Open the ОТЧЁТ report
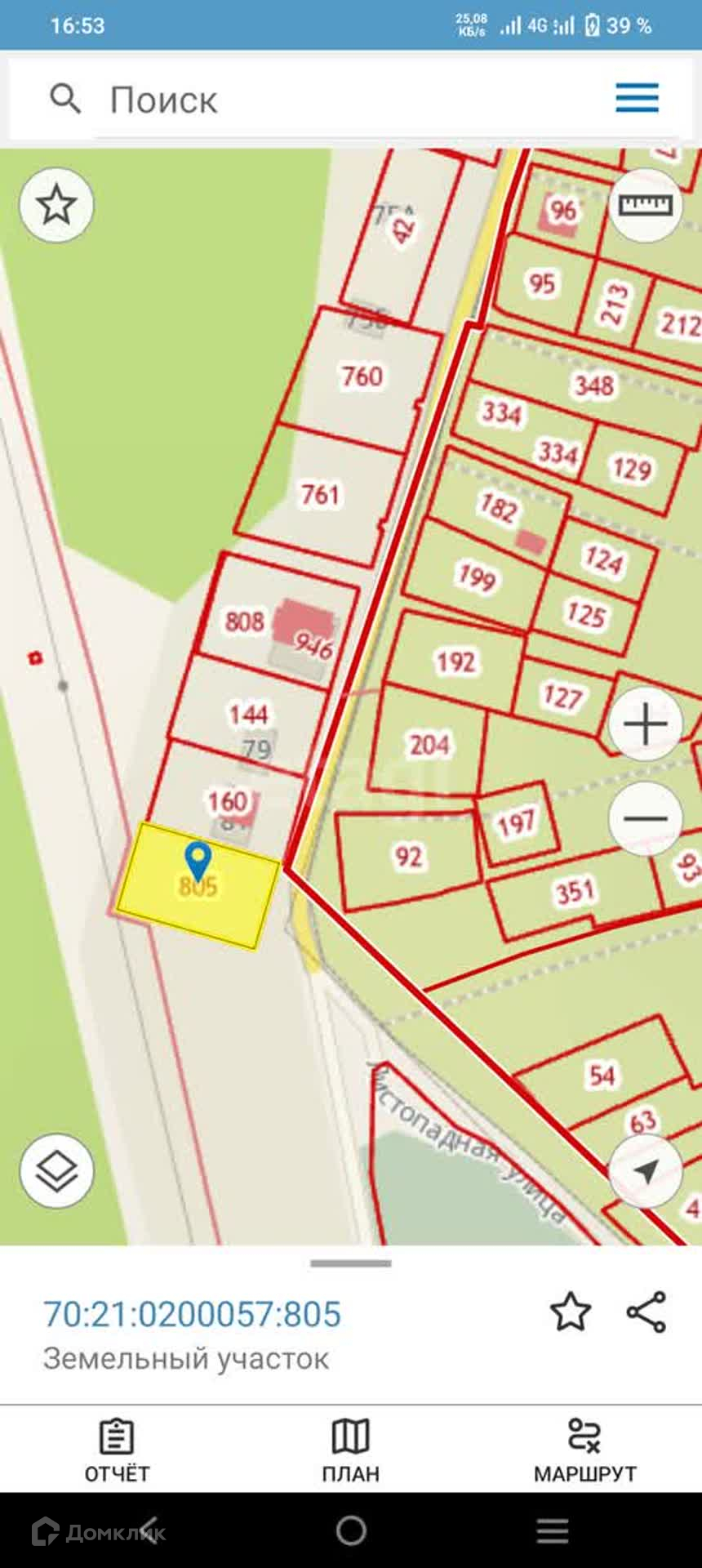The width and height of the screenshot is (702, 1568). click(x=117, y=1450)
